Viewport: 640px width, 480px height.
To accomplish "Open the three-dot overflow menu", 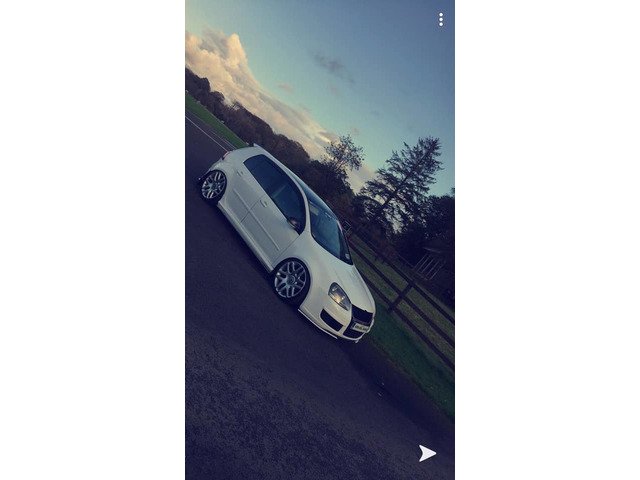I will click(440, 19).
